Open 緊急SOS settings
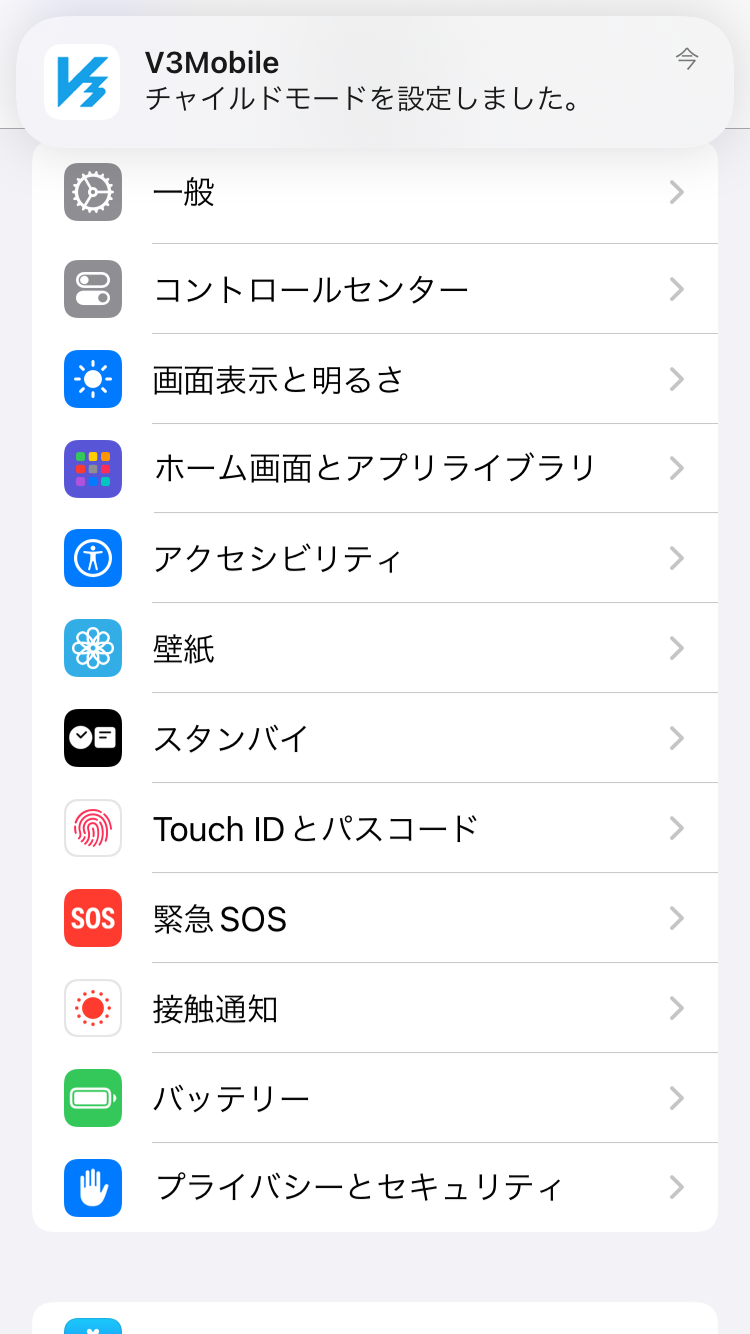750x1334 pixels. coord(375,918)
